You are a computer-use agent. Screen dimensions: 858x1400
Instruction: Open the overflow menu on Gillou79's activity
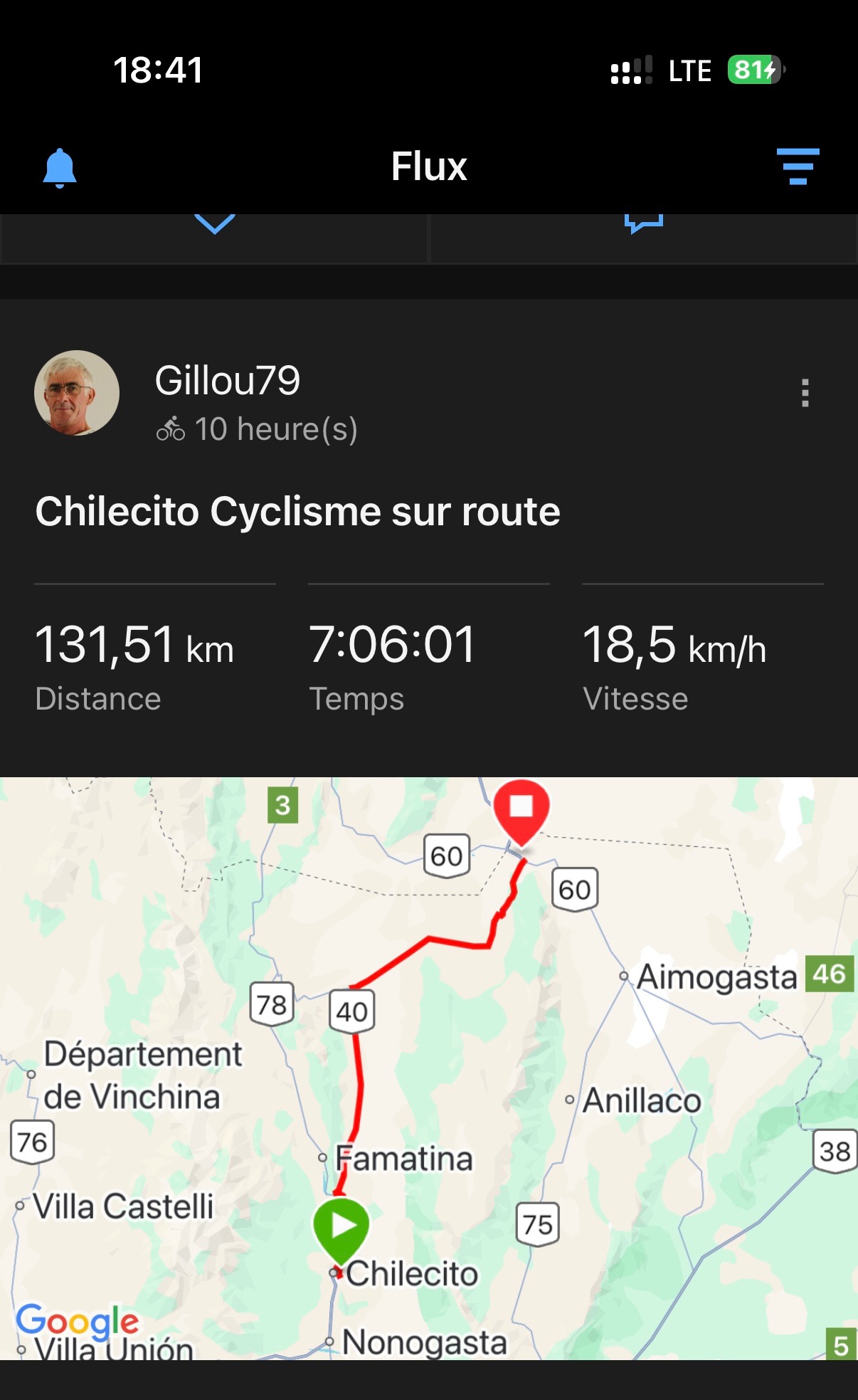(x=805, y=393)
